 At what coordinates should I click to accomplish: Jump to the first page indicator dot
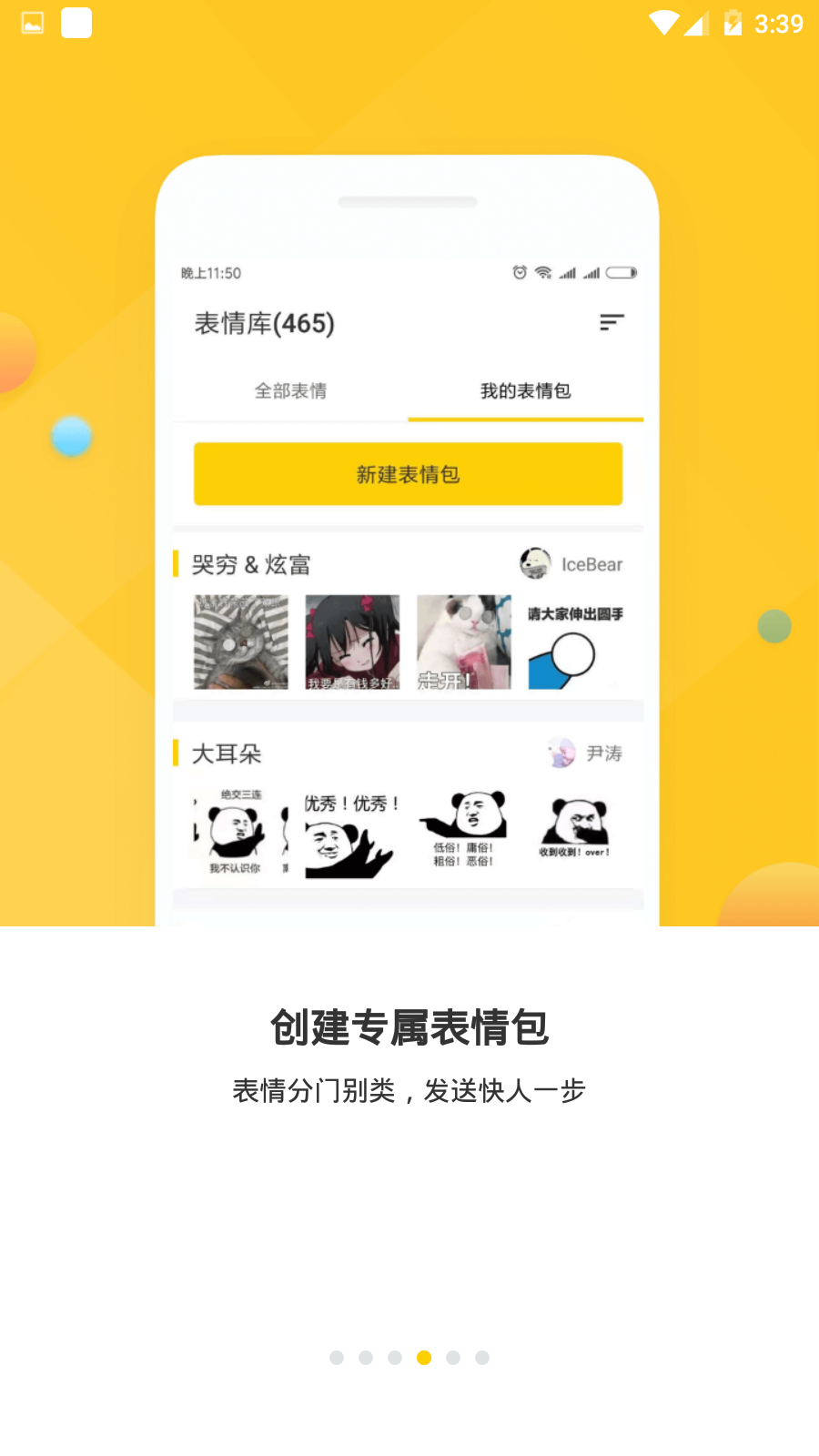click(x=337, y=1358)
